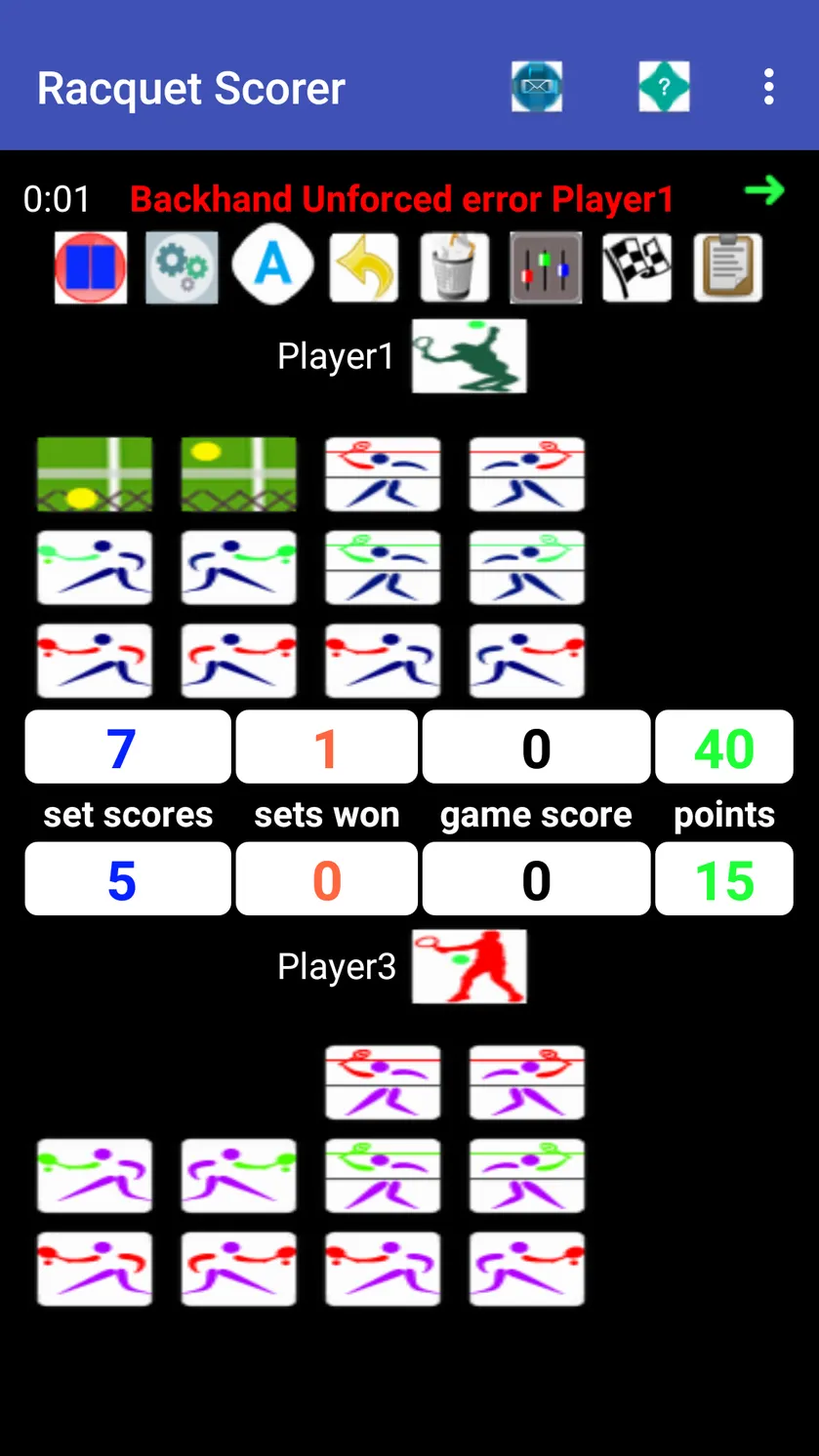
Task: Undo the last point
Action: [x=364, y=267]
